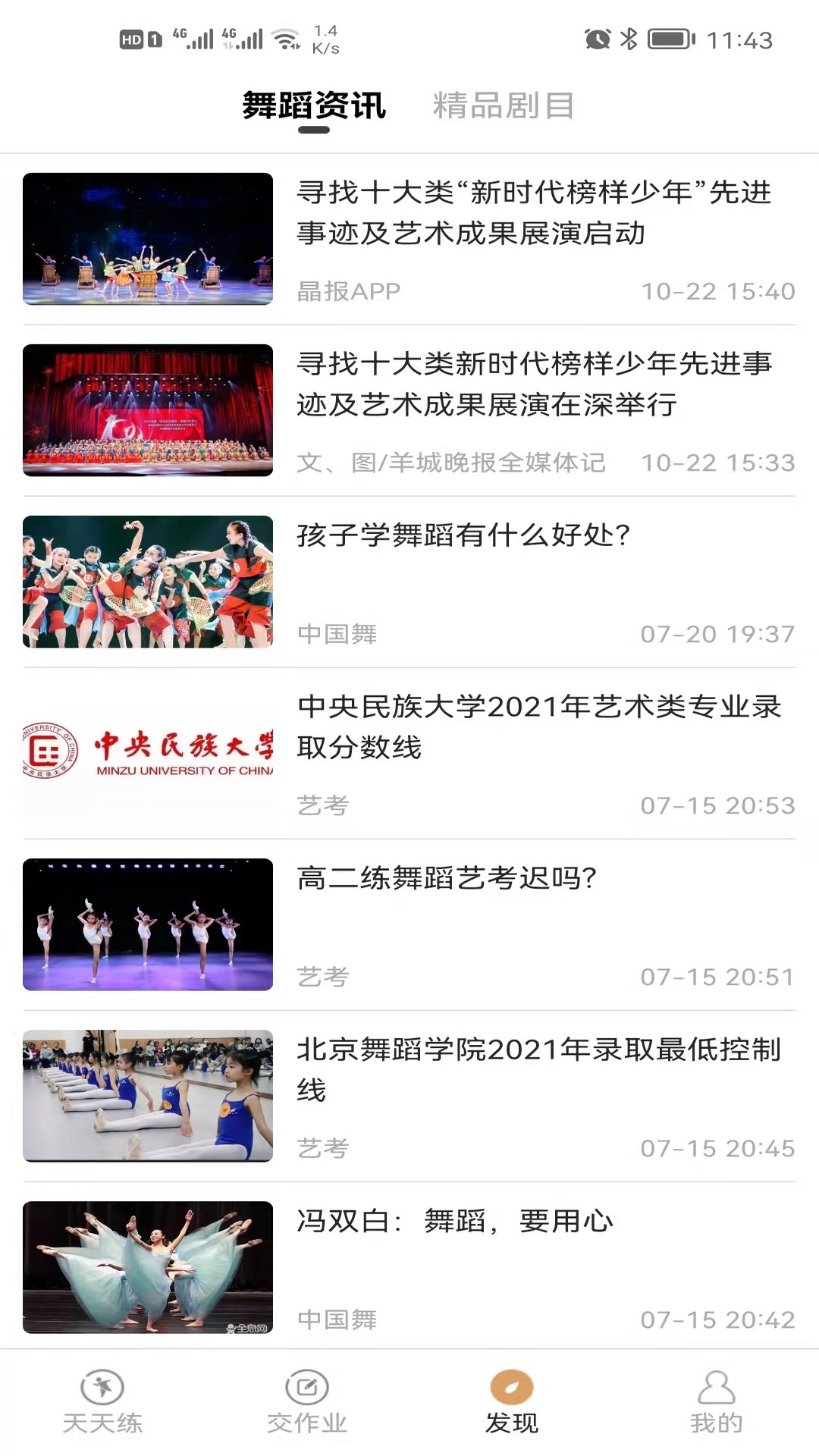Tap the 发现 bottom tab
The image size is (819, 1456).
click(x=512, y=1402)
